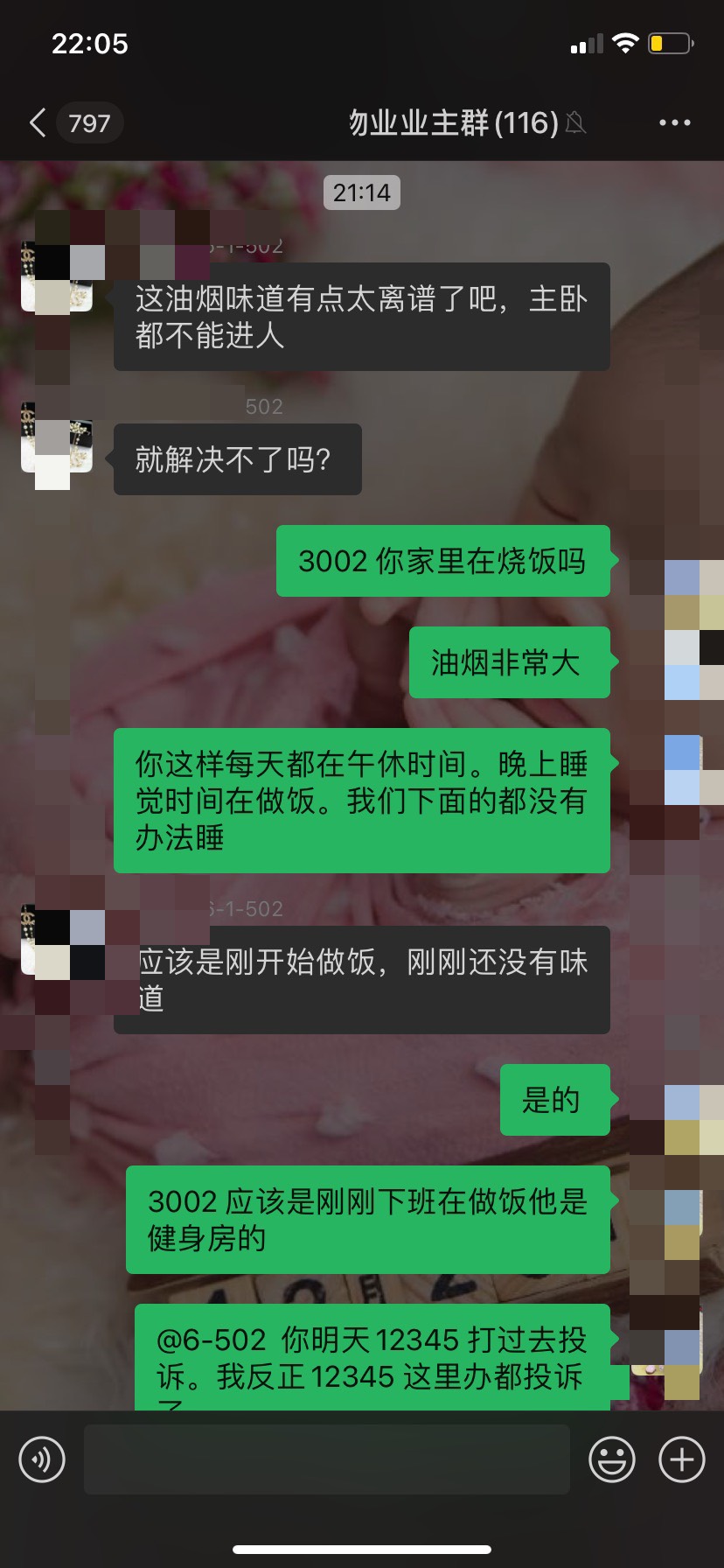Tap the message input field

pos(326,1459)
